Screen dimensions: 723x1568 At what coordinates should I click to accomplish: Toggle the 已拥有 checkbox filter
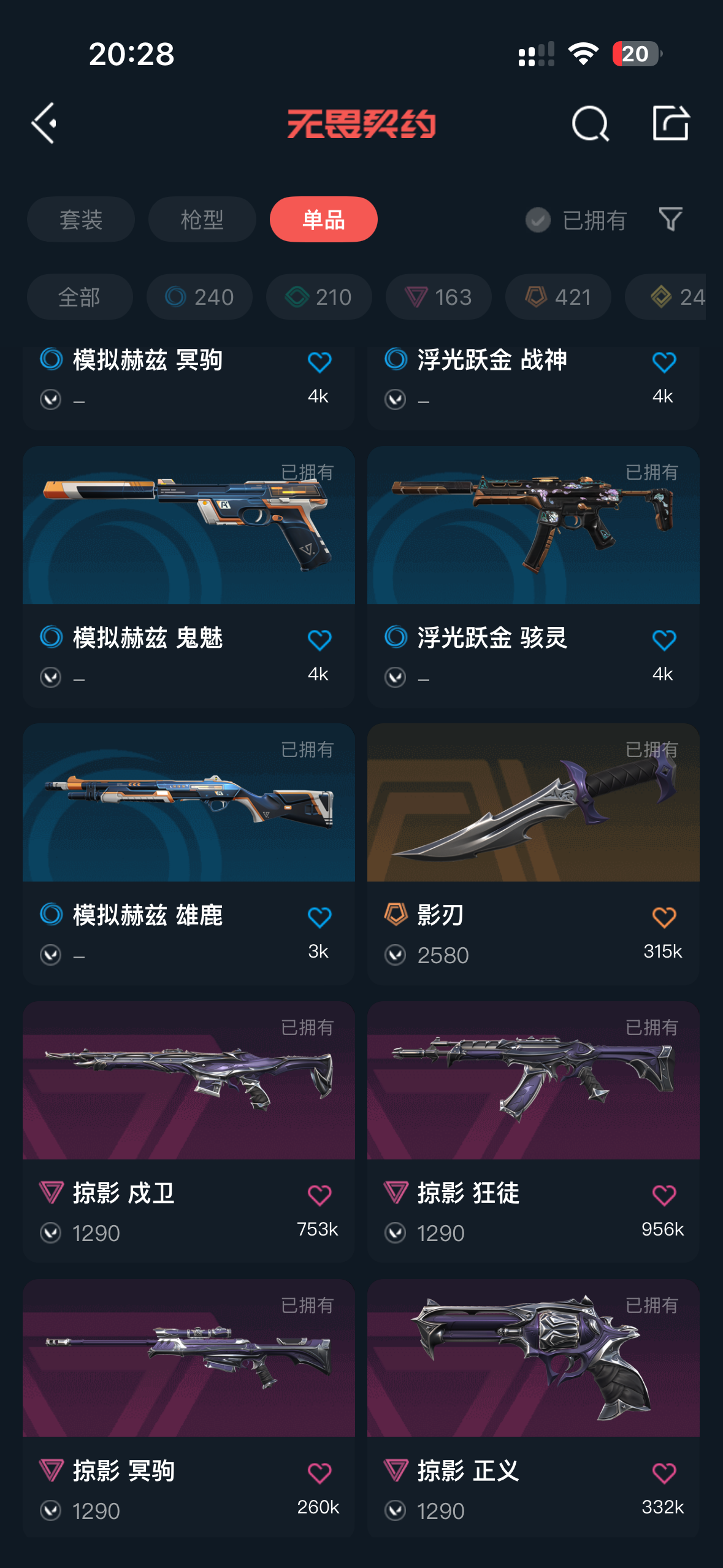tap(538, 220)
